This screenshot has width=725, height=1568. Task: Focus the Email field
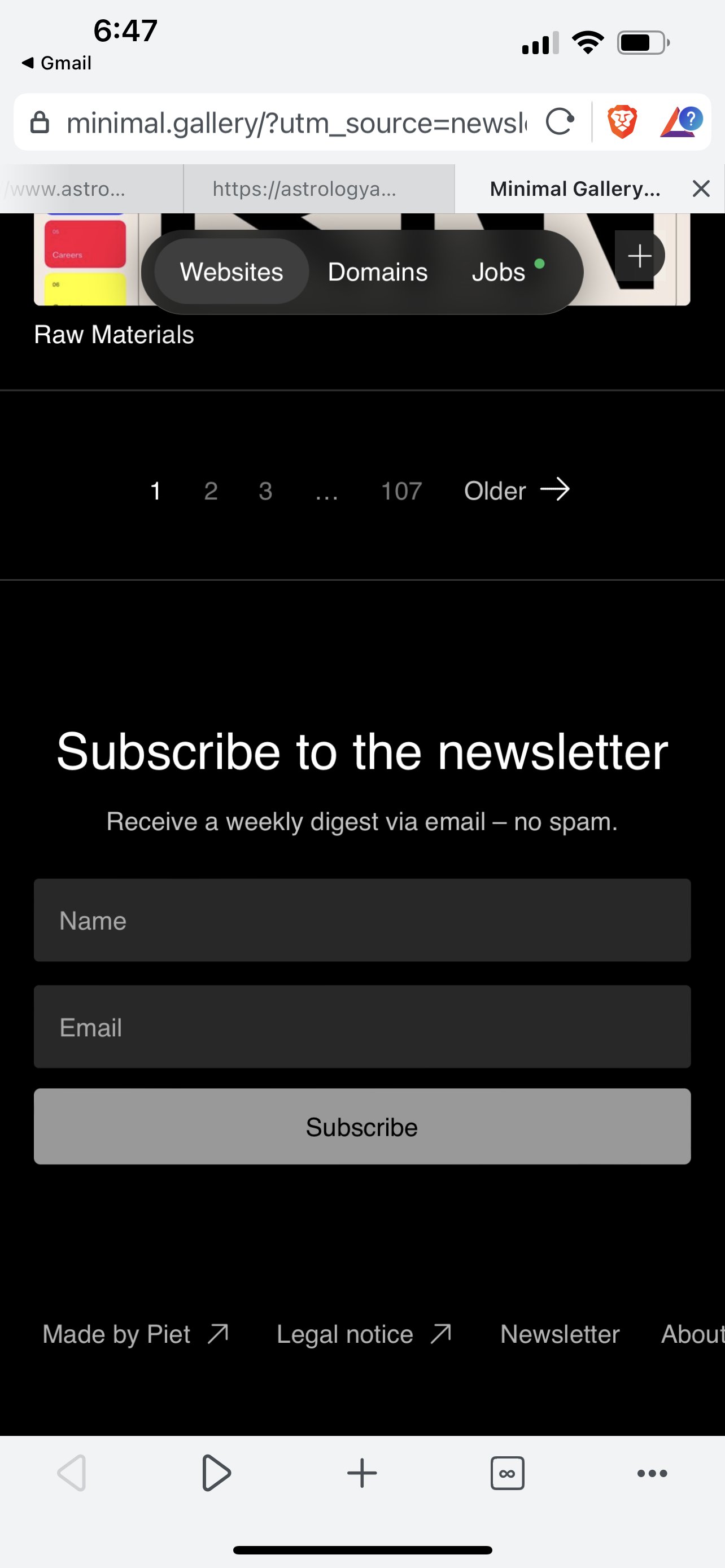pyautogui.click(x=362, y=1027)
